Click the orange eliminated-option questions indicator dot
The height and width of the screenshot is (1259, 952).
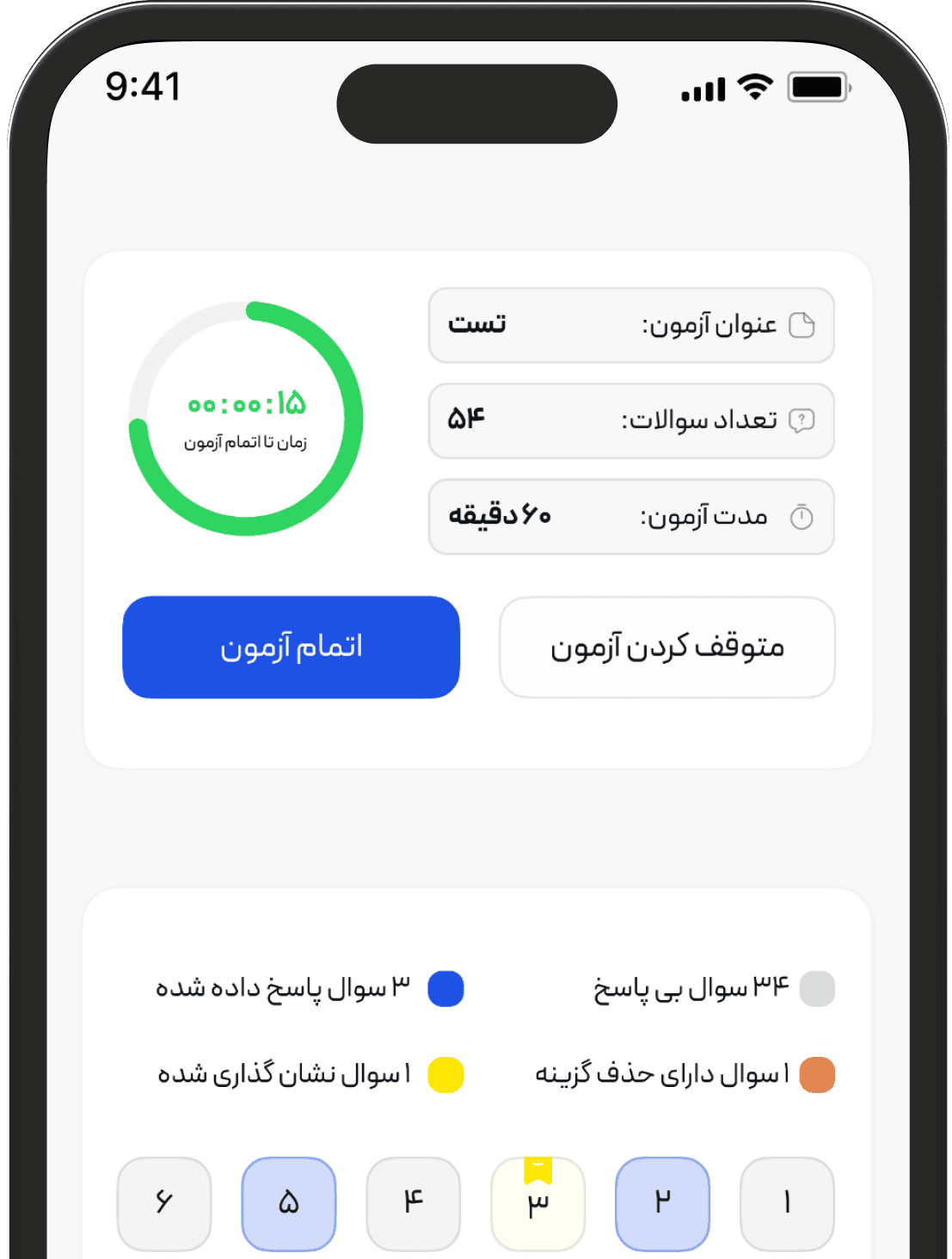pyautogui.click(x=815, y=1073)
